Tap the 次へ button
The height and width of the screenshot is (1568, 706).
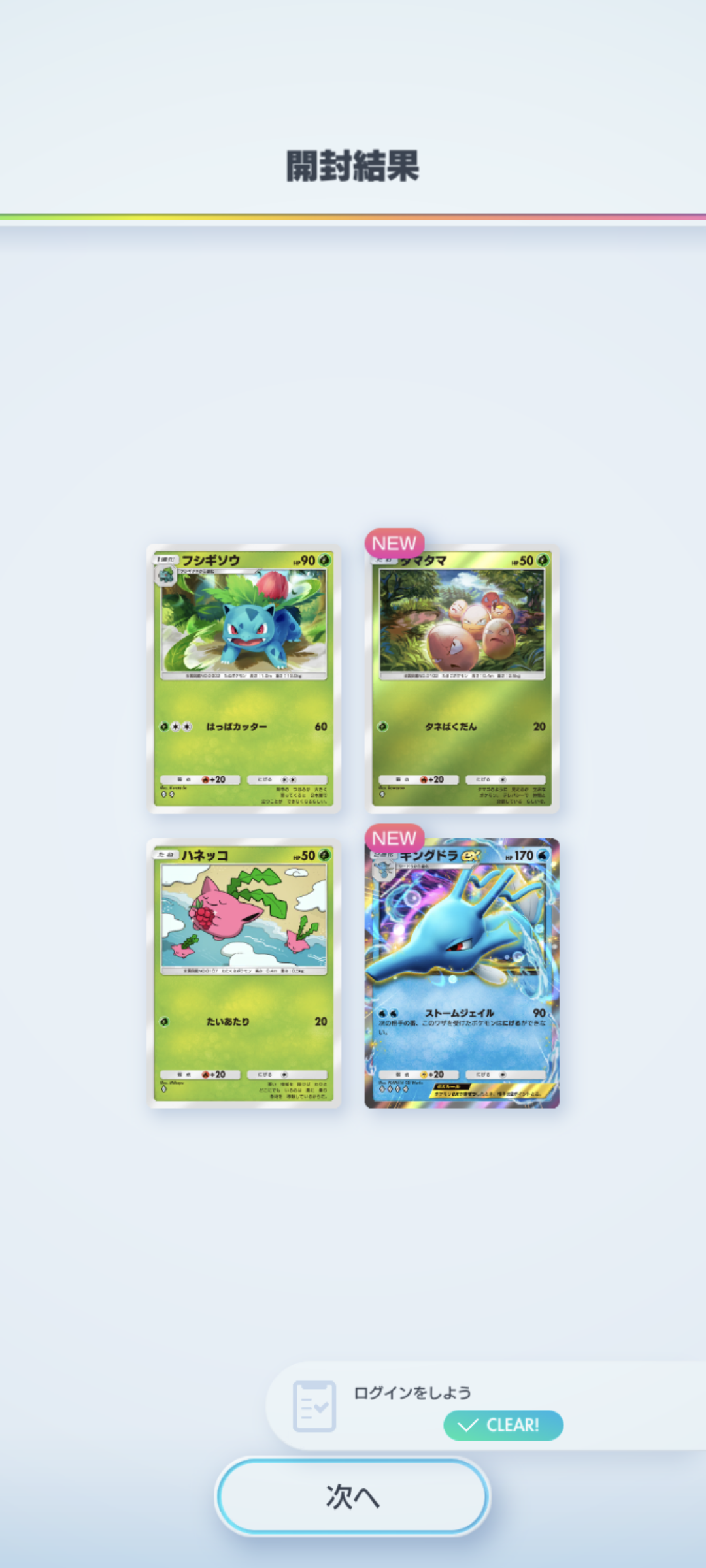[x=352, y=1496]
